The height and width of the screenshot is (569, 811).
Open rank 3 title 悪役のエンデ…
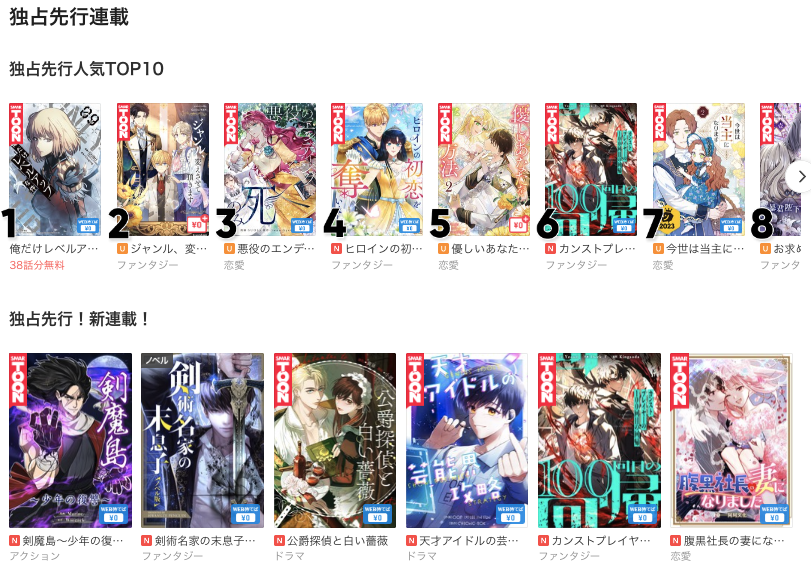tap(270, 168)
